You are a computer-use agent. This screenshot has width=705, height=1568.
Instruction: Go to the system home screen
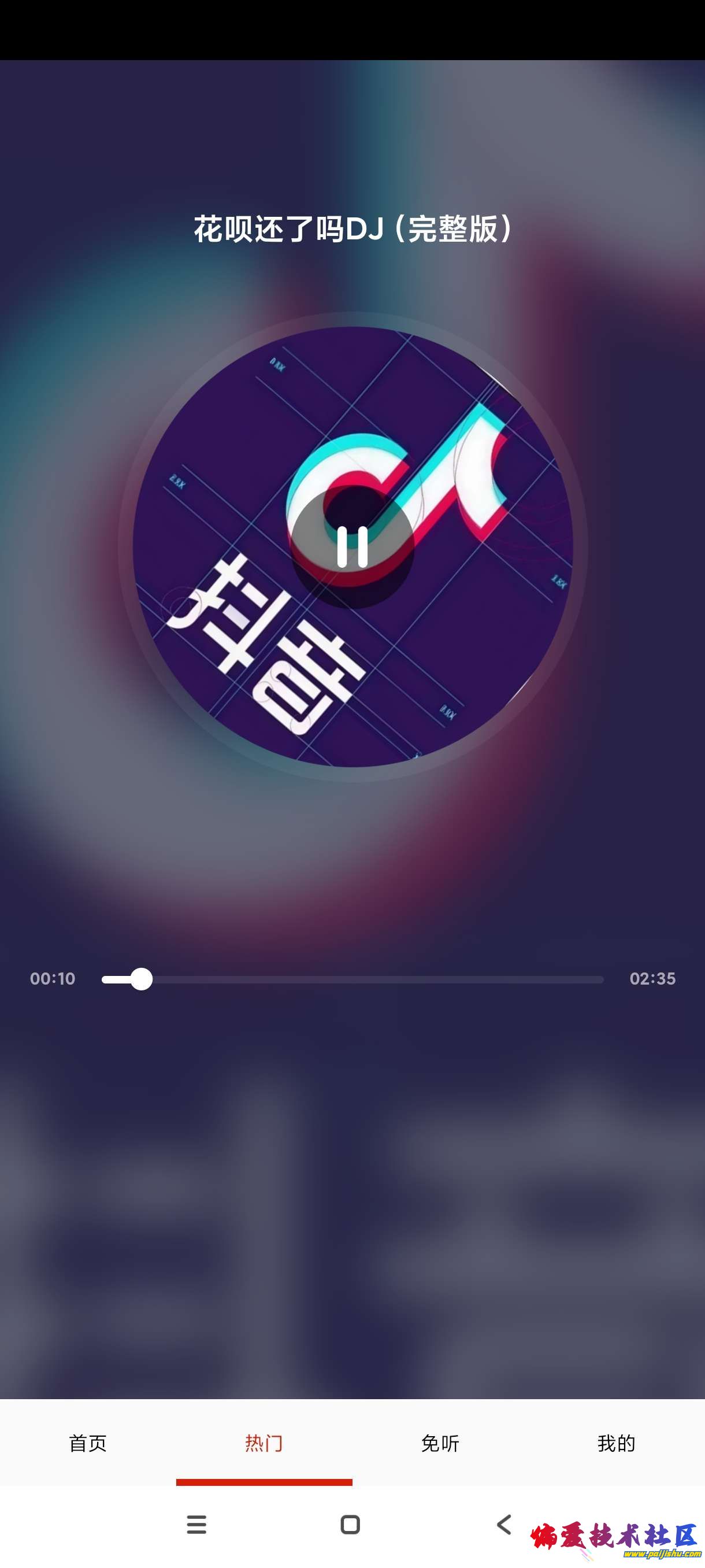pos(350,1525)
